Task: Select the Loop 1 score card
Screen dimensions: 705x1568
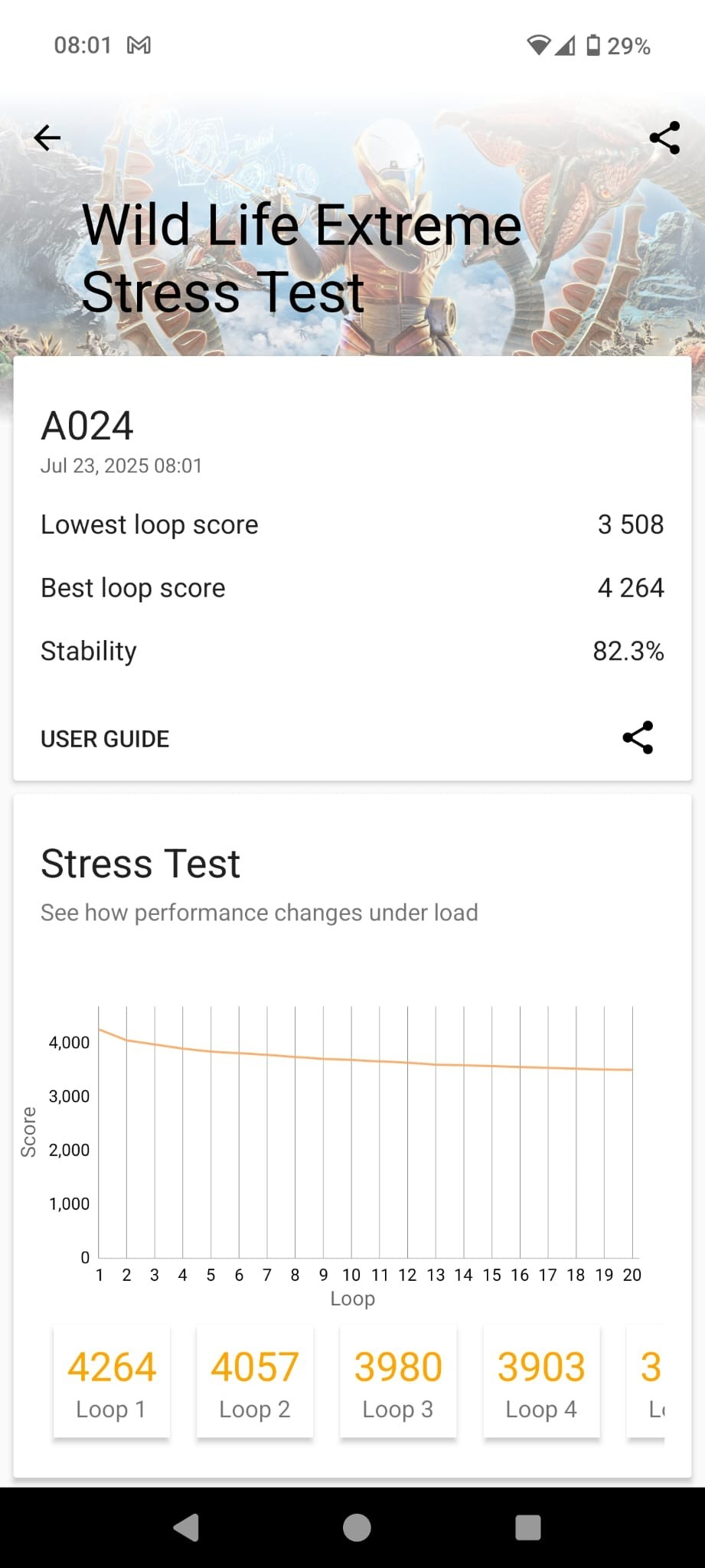Action: coord(112,1383)
